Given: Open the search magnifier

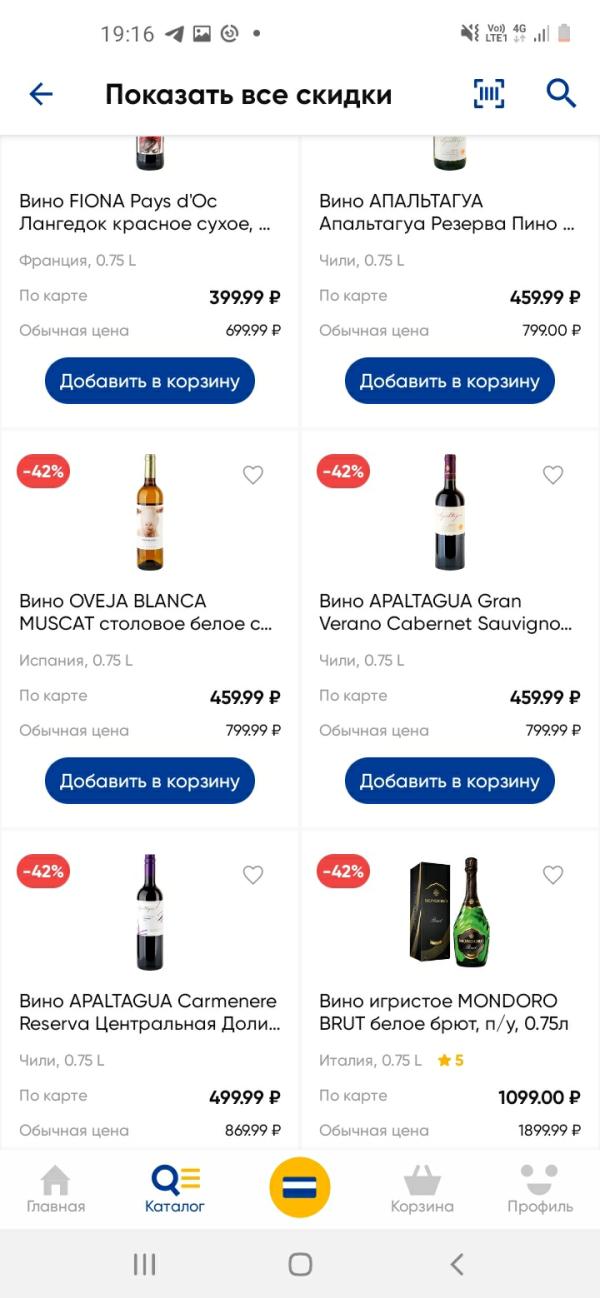Looking at the screenshot, I should pyautogui.click(x=561, y=94).
